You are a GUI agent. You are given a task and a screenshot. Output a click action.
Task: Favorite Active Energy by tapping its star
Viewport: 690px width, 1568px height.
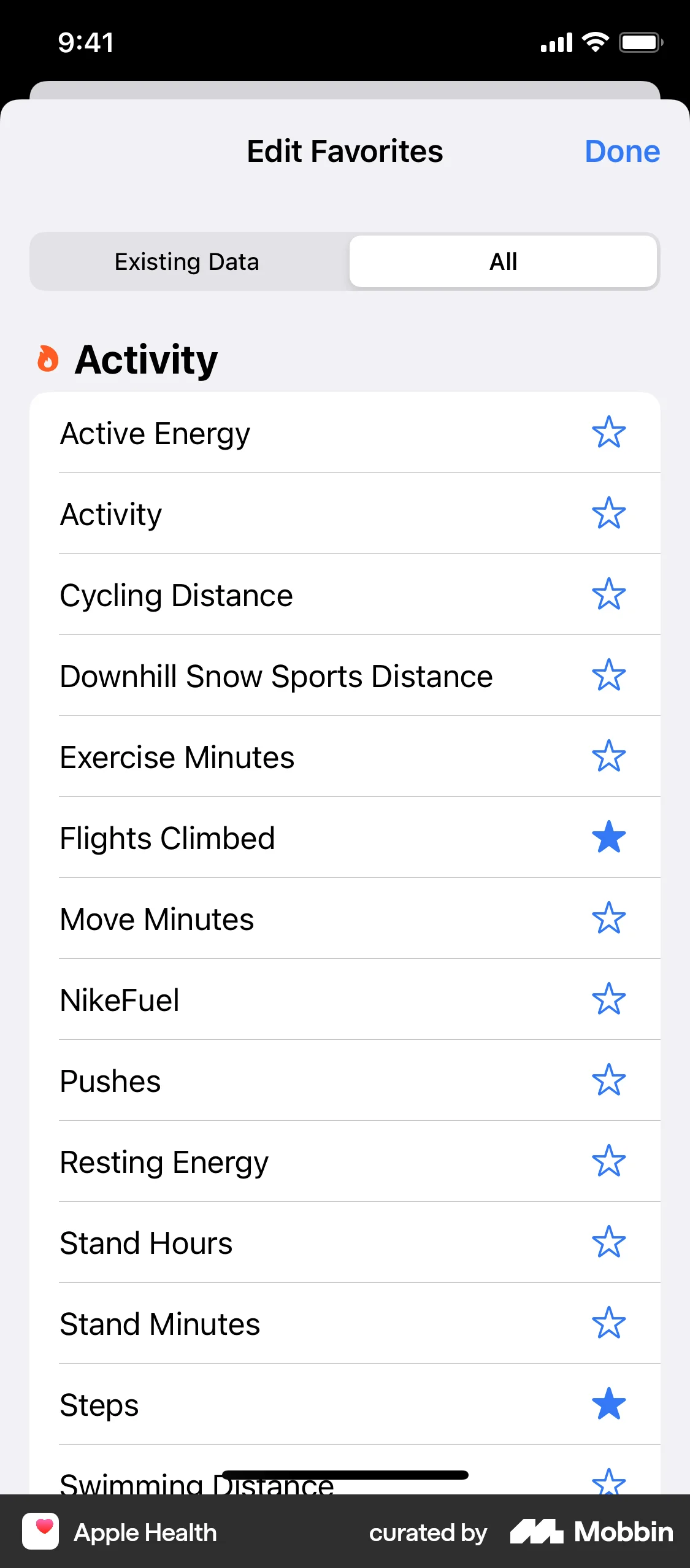tap(609, 433)
